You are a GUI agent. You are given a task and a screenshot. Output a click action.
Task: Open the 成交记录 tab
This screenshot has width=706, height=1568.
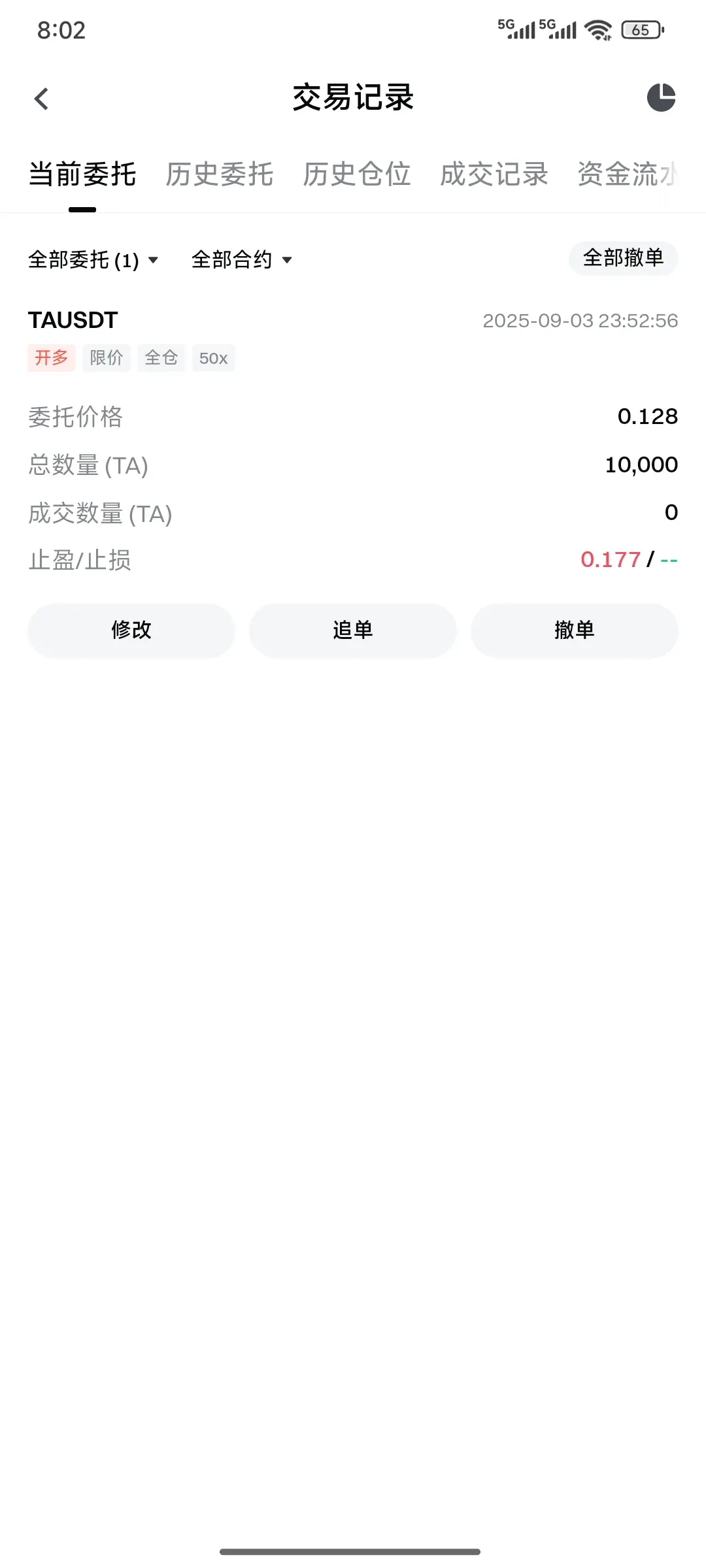pos(494,174)
